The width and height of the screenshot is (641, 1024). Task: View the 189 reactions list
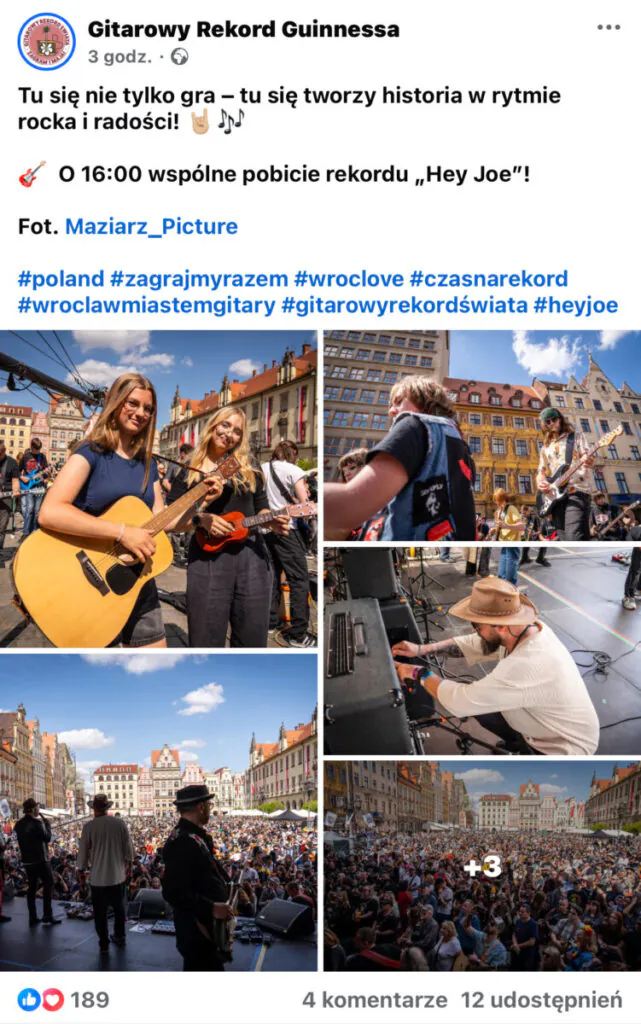64,999
